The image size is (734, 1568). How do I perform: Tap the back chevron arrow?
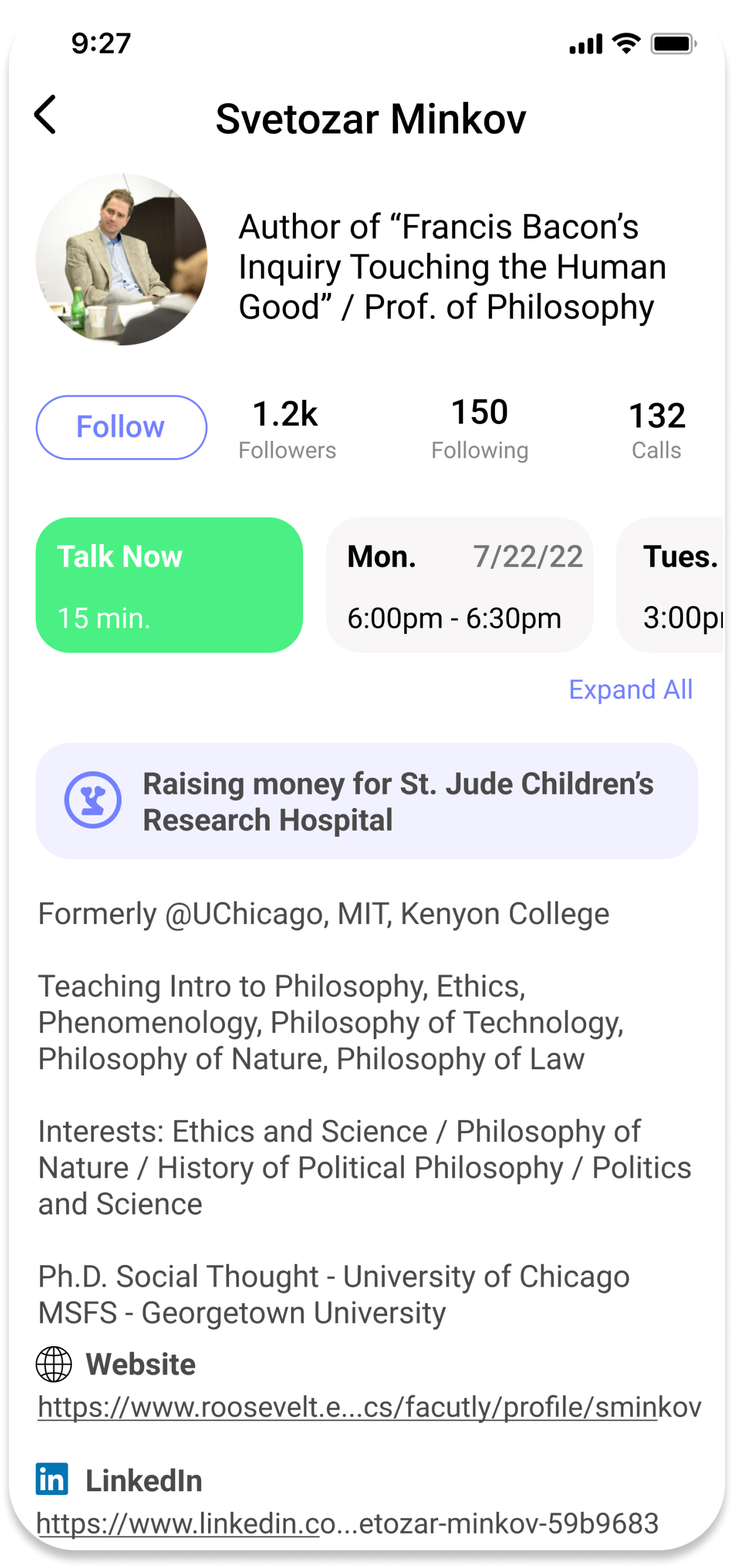click(x=46, y=115)
